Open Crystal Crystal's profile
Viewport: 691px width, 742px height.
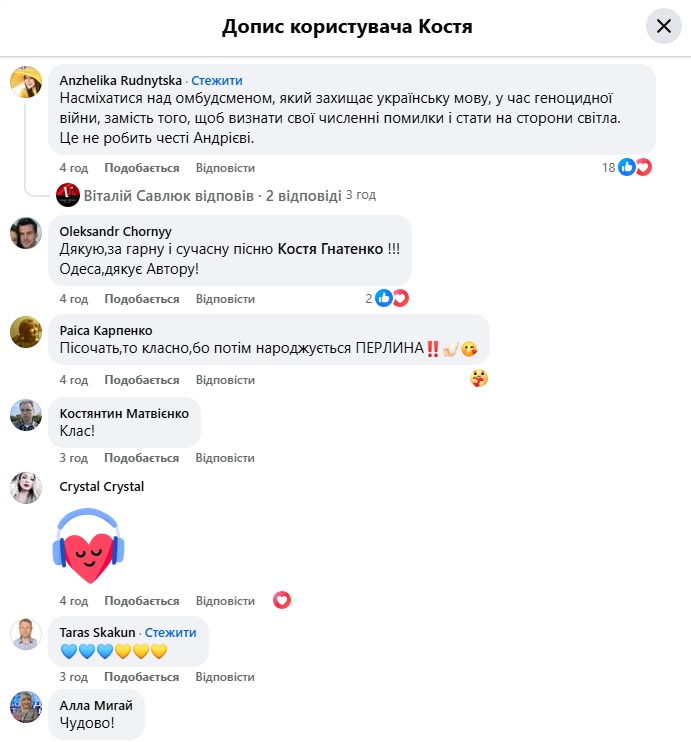[101, 486]
